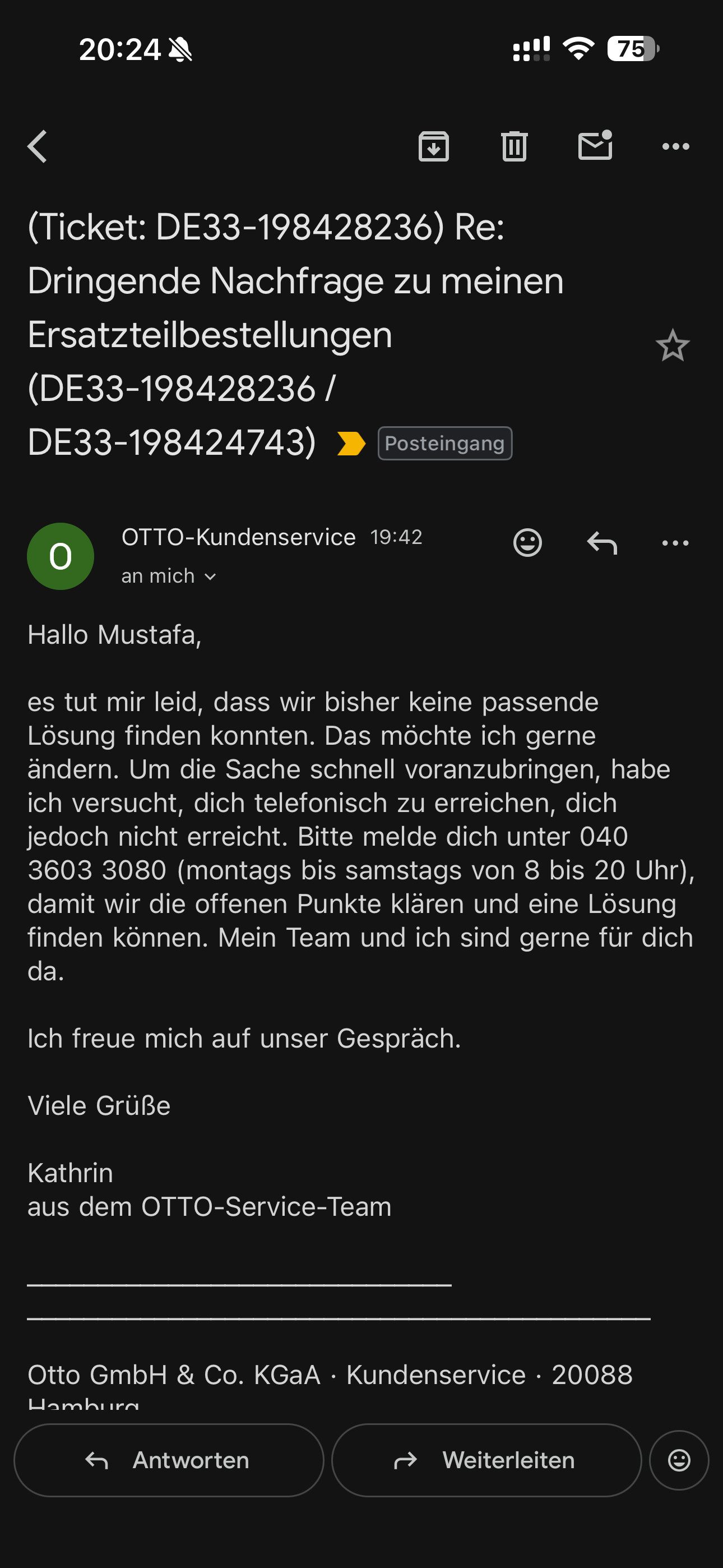Forward the email via Weiterleiten
The image size is (723, 1568).
coord(486,1460)
